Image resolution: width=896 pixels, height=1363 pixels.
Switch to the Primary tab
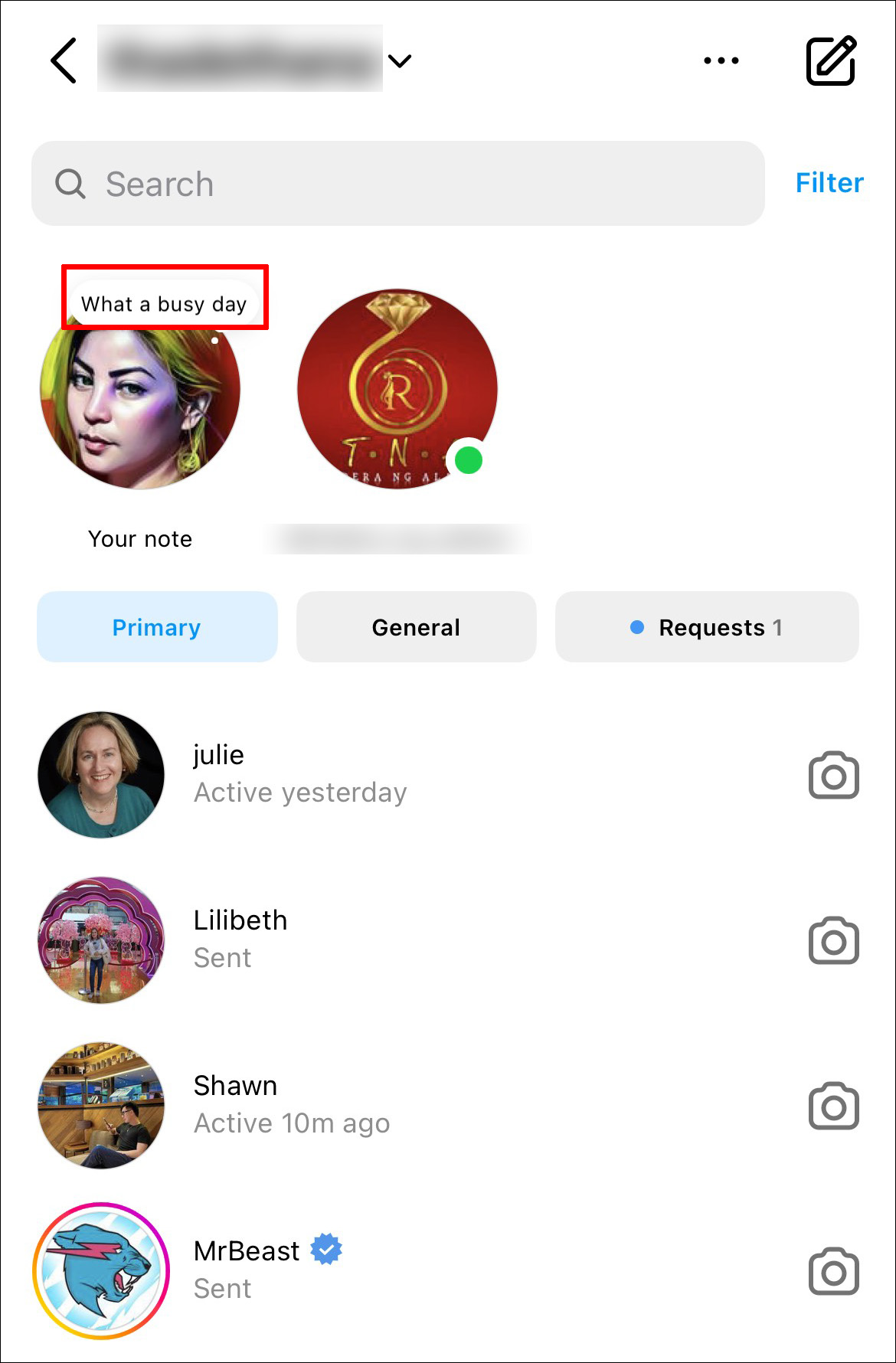tap(157, 627)
